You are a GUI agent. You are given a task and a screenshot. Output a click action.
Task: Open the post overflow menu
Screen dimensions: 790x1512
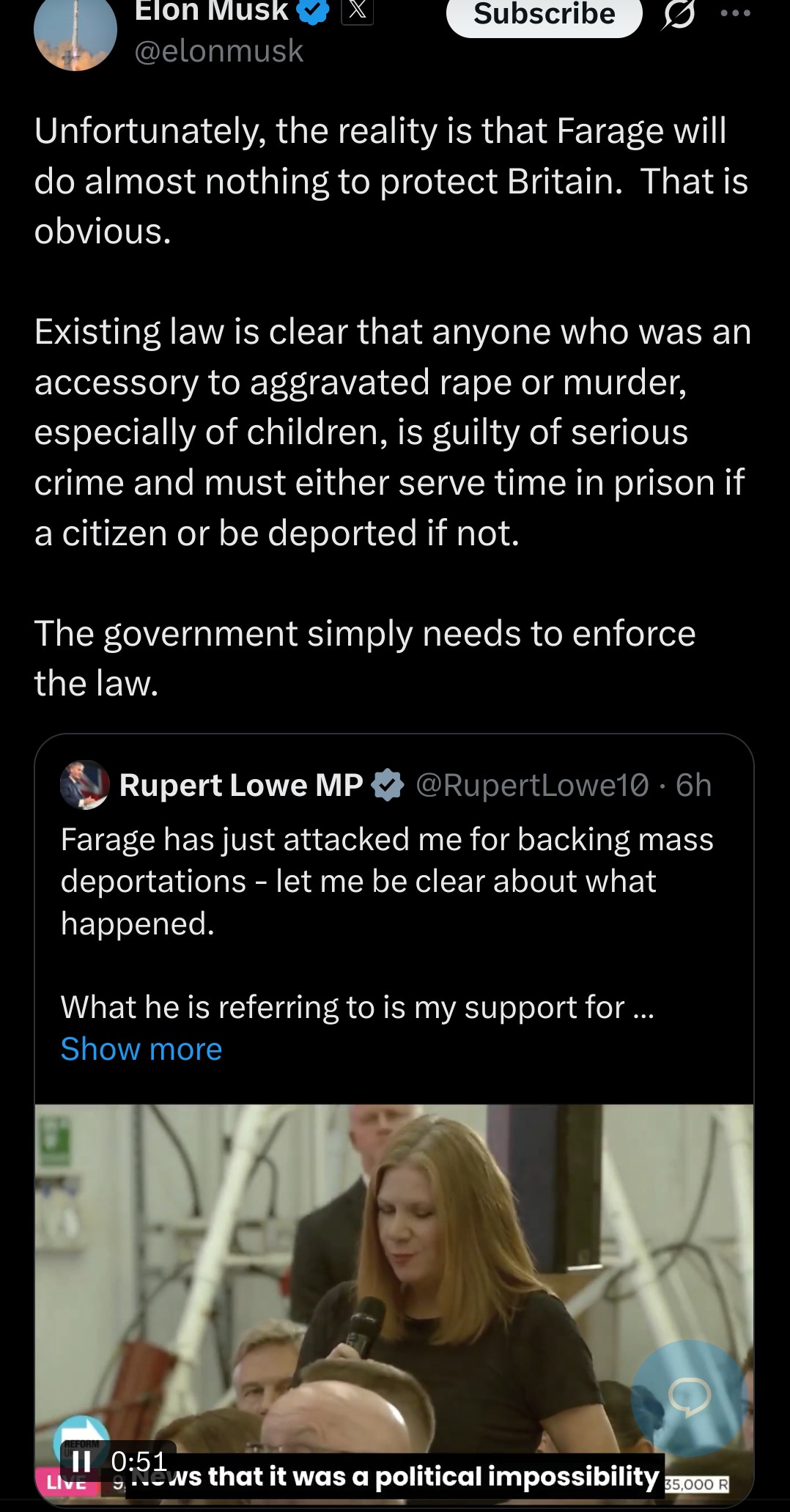pyautogui.click(x=735, y=14)
